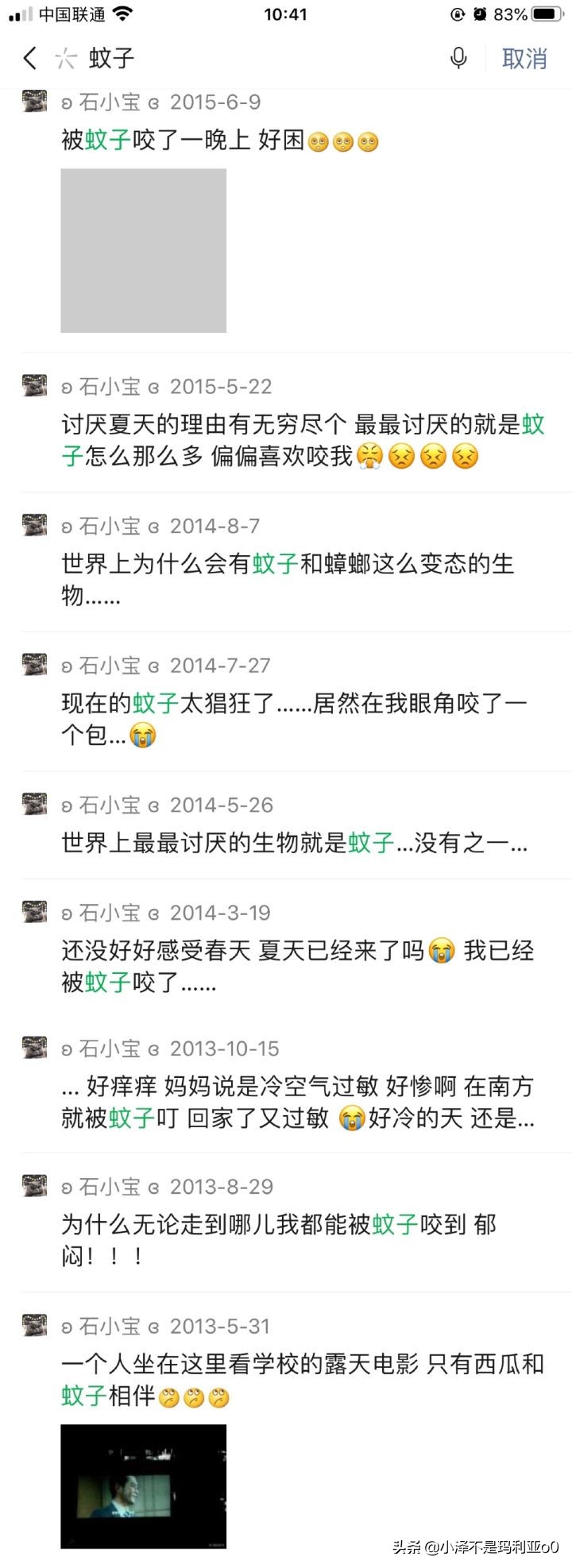
Task: Tap 取消 to cancel the search
Action: (x=525, y=59)
